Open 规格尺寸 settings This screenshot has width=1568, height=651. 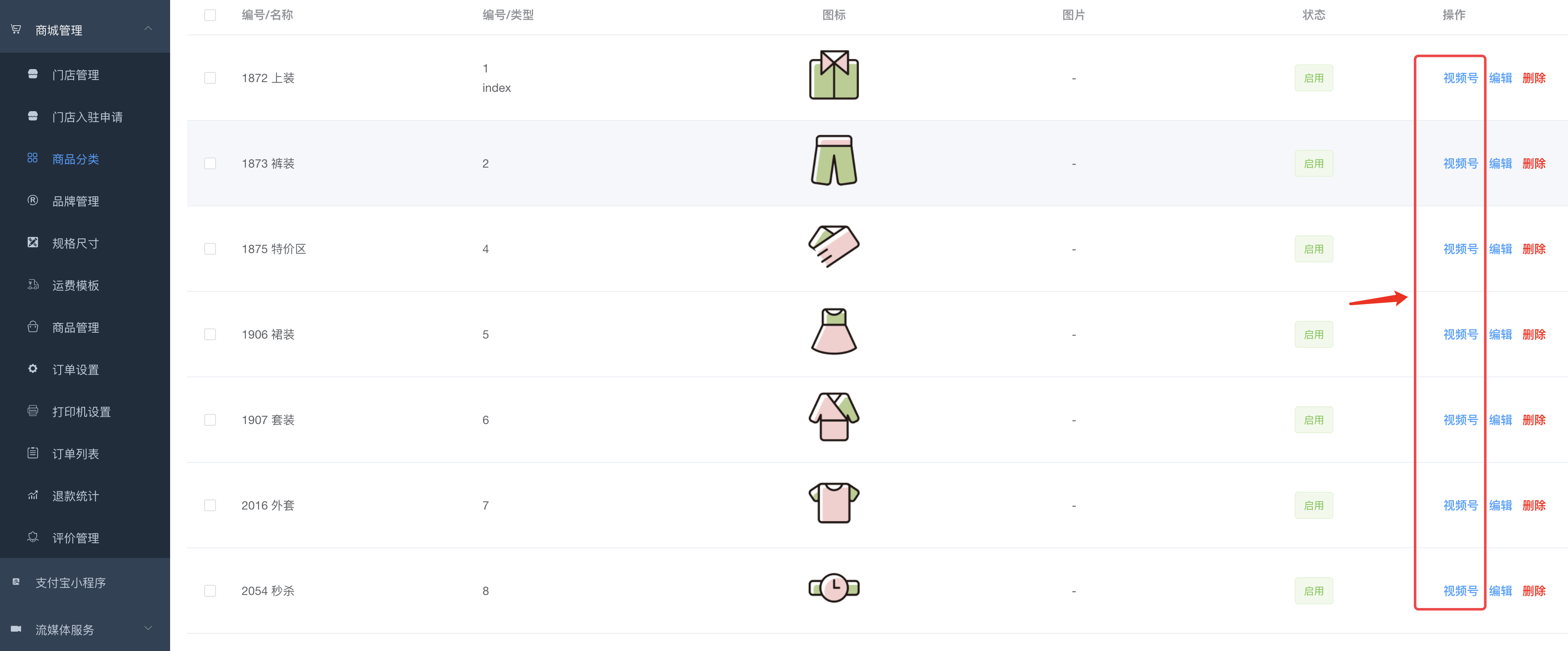pos(75,243)
